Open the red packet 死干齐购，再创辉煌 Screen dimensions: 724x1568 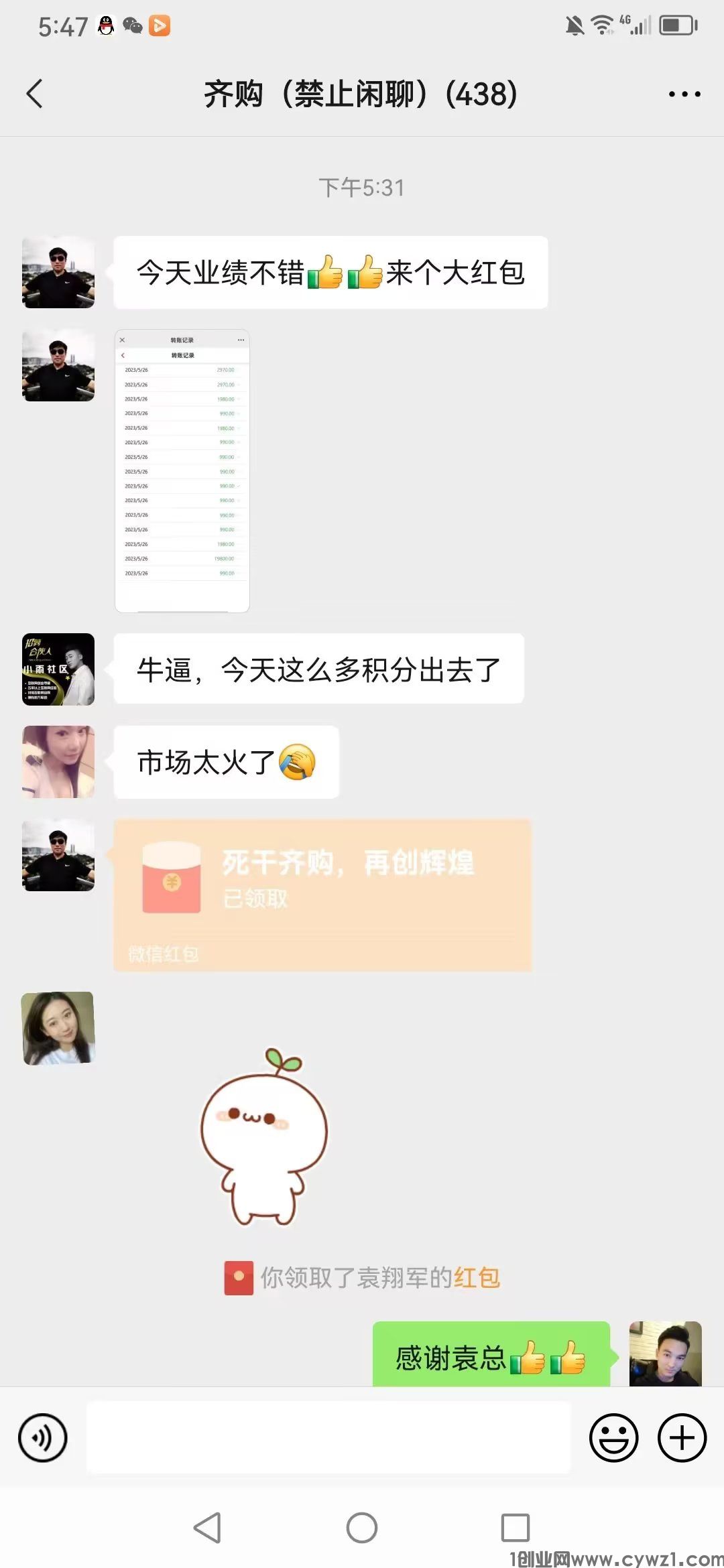coord(322,895)
